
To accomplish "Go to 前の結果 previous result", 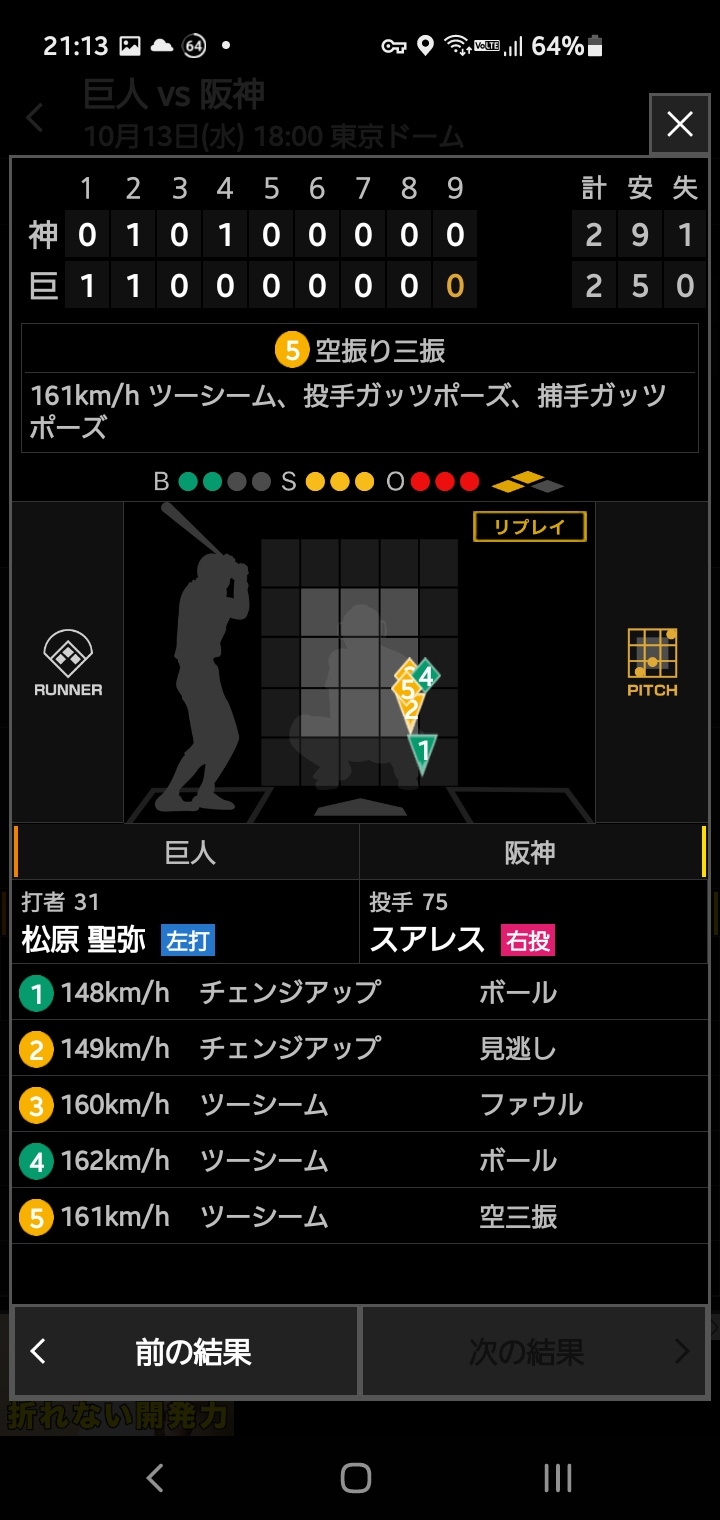I will tap(186, 1352).
